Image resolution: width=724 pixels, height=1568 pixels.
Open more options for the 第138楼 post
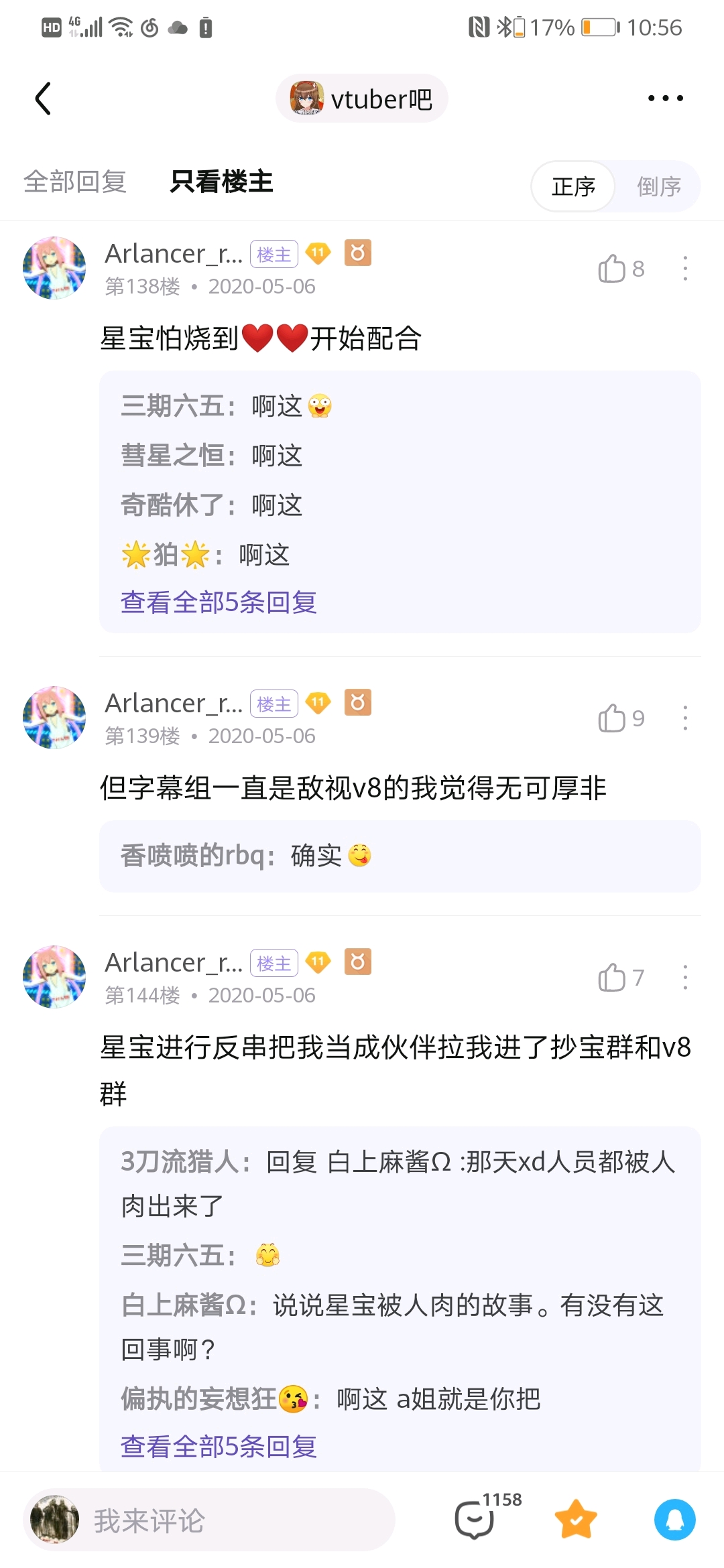(684, 269)
